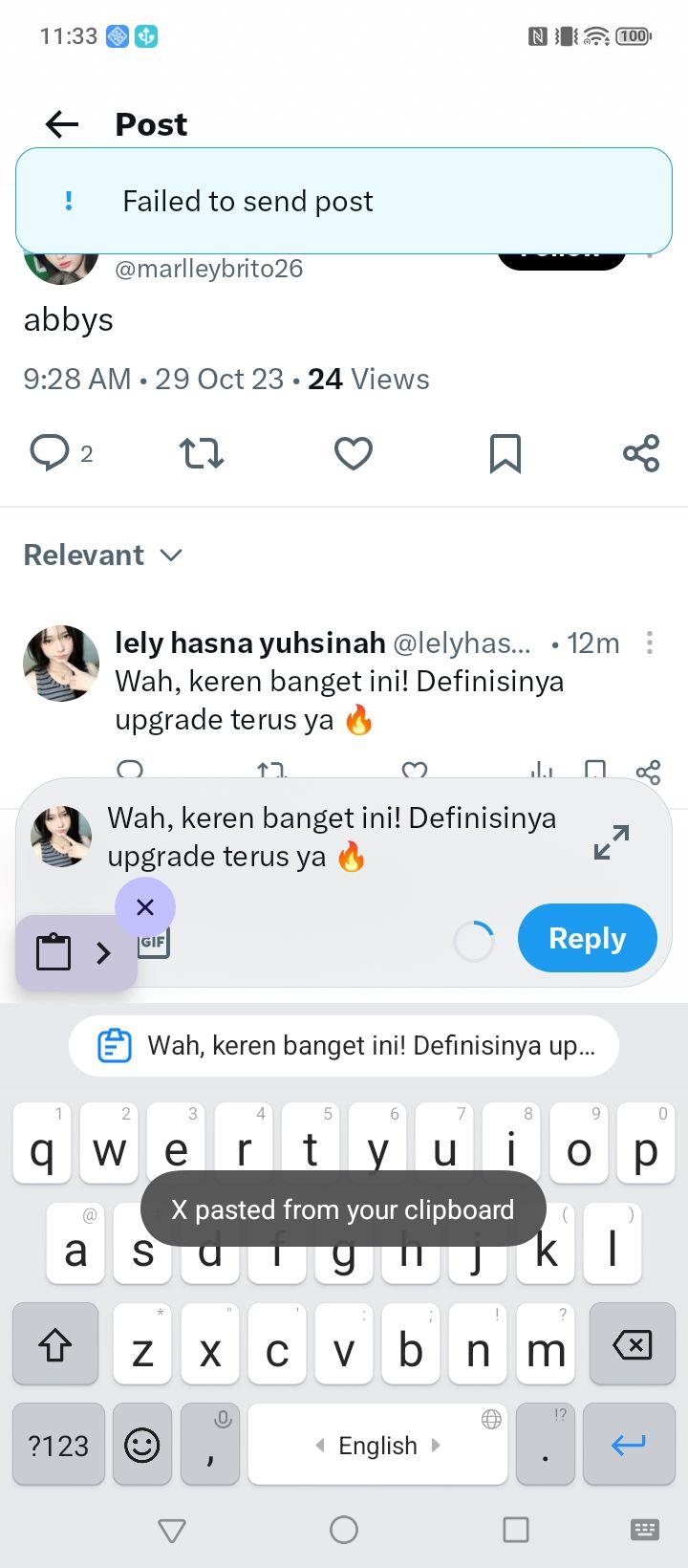Repost the abbys post

pos(202,453)
